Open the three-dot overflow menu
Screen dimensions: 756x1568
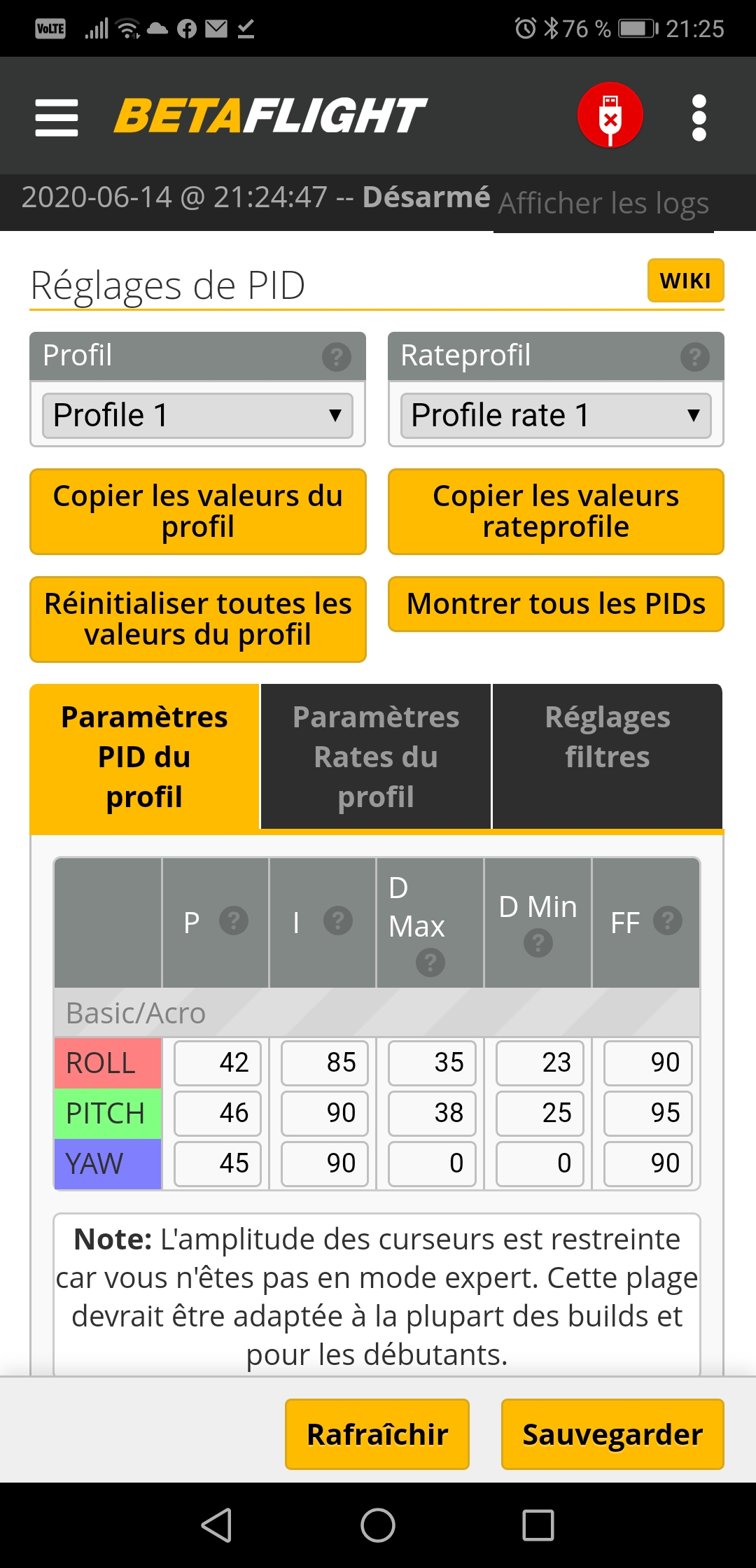click(699, 118)
